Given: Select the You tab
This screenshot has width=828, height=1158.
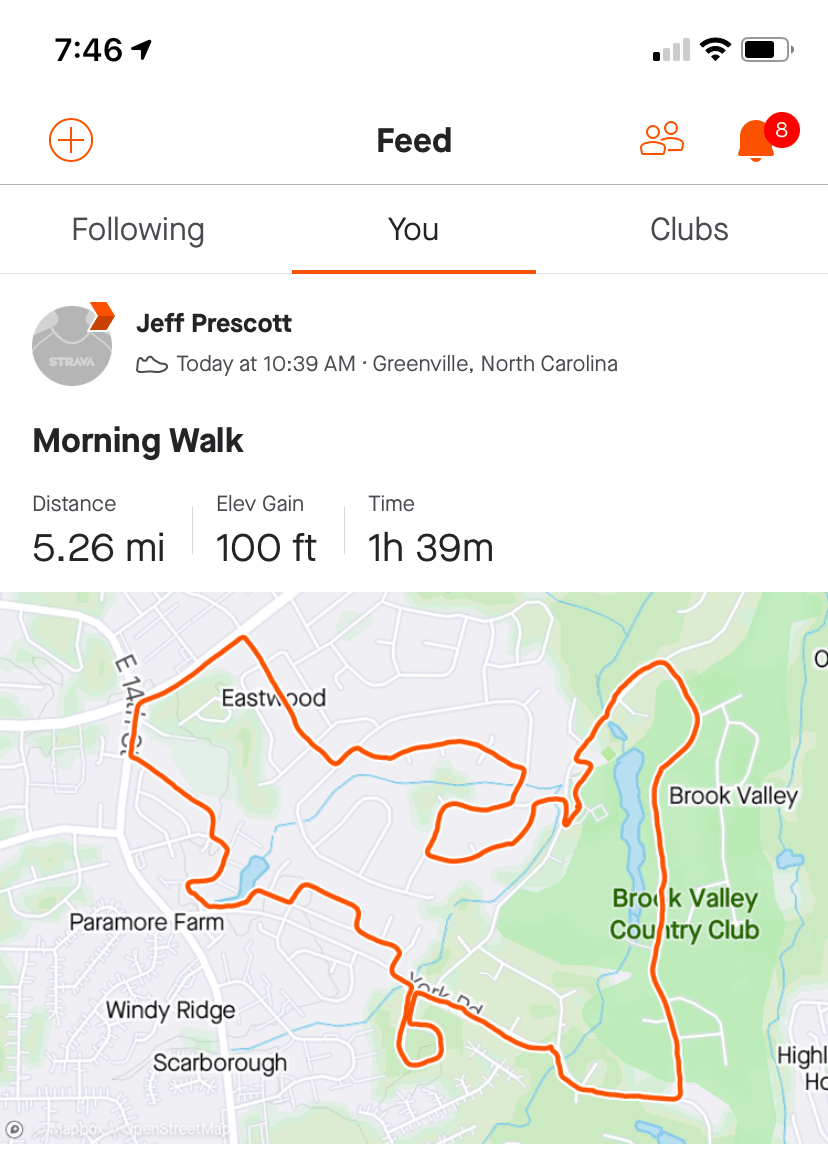Looking at the screenshot, I should pyautogui.click(x=413, y=230).
